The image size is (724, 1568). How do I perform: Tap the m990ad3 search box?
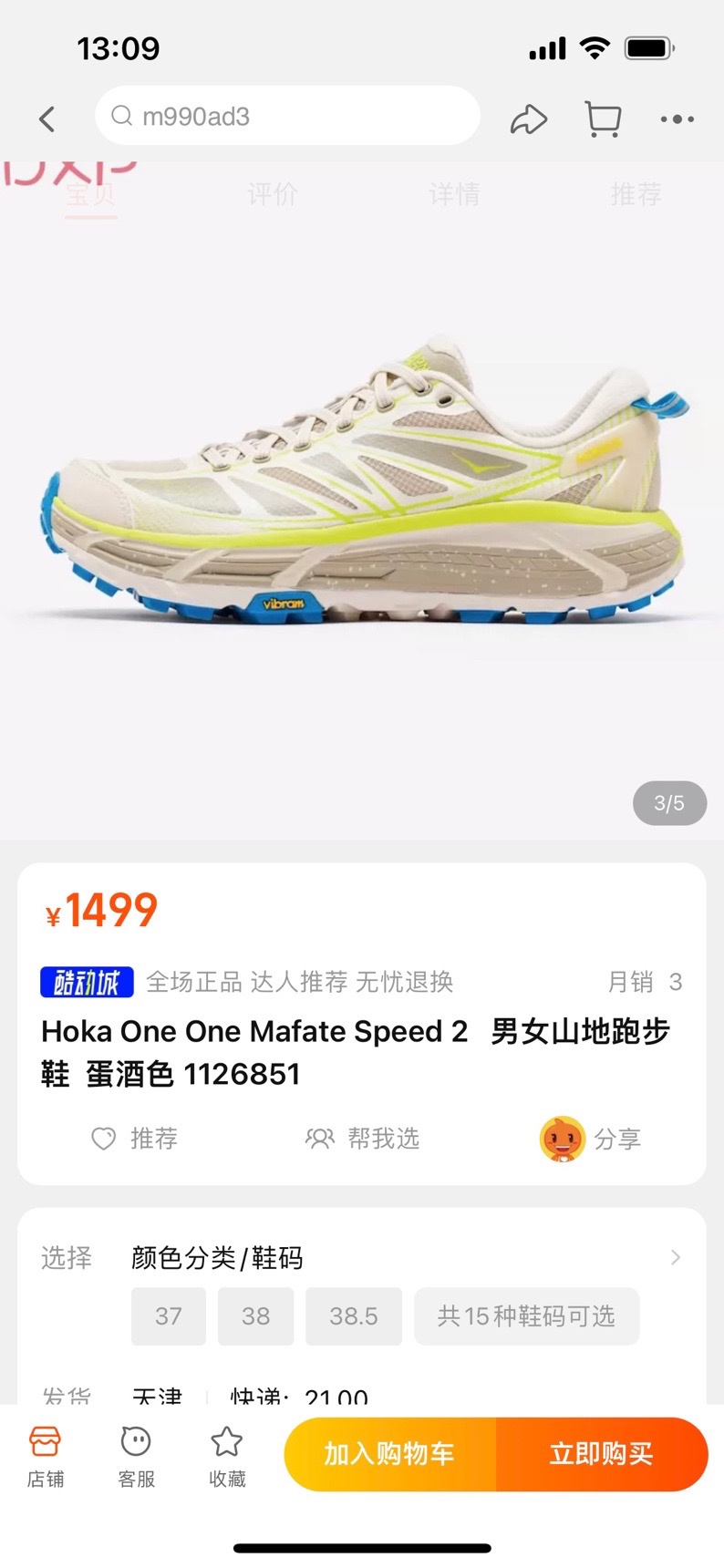[287, 116]
